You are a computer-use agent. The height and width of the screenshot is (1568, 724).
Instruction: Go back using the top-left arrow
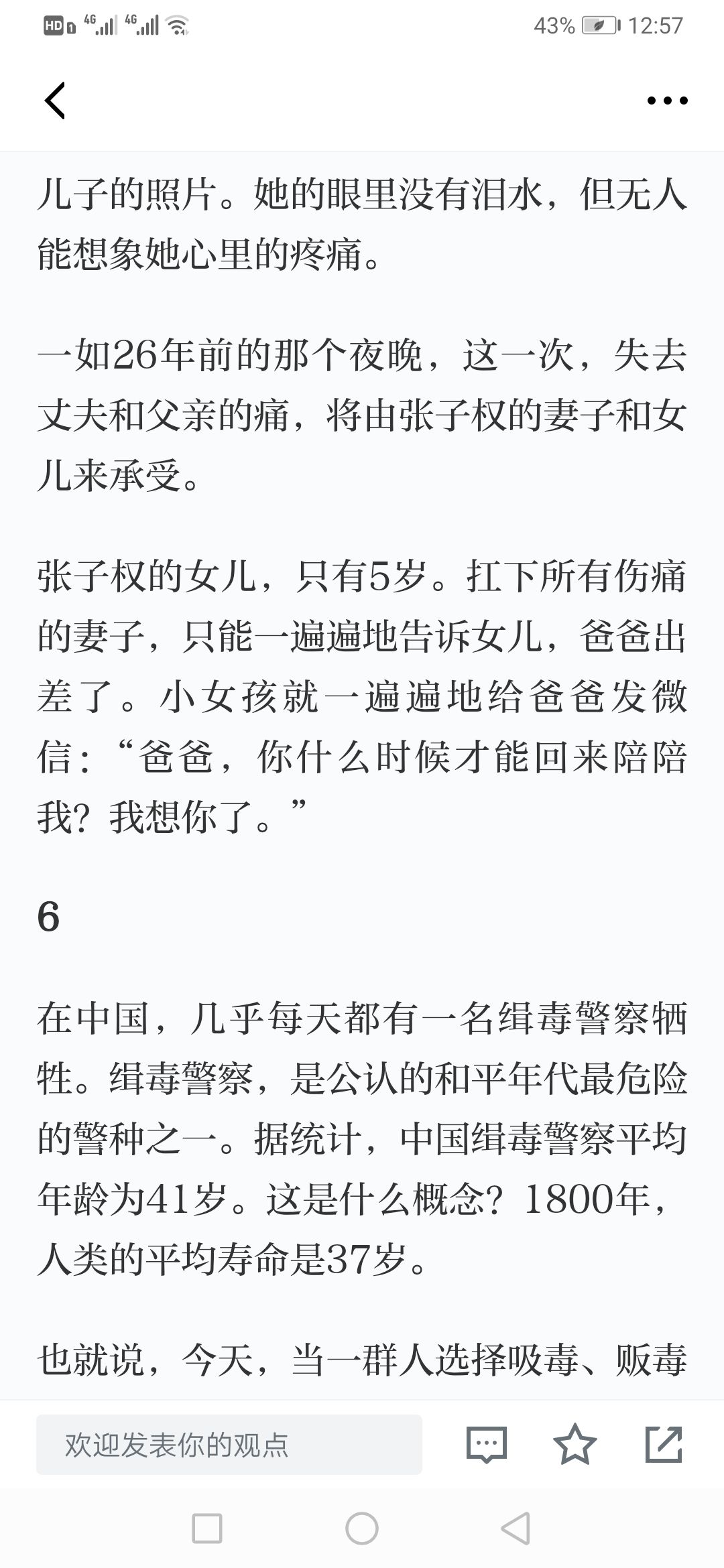[x=55, y=101]
